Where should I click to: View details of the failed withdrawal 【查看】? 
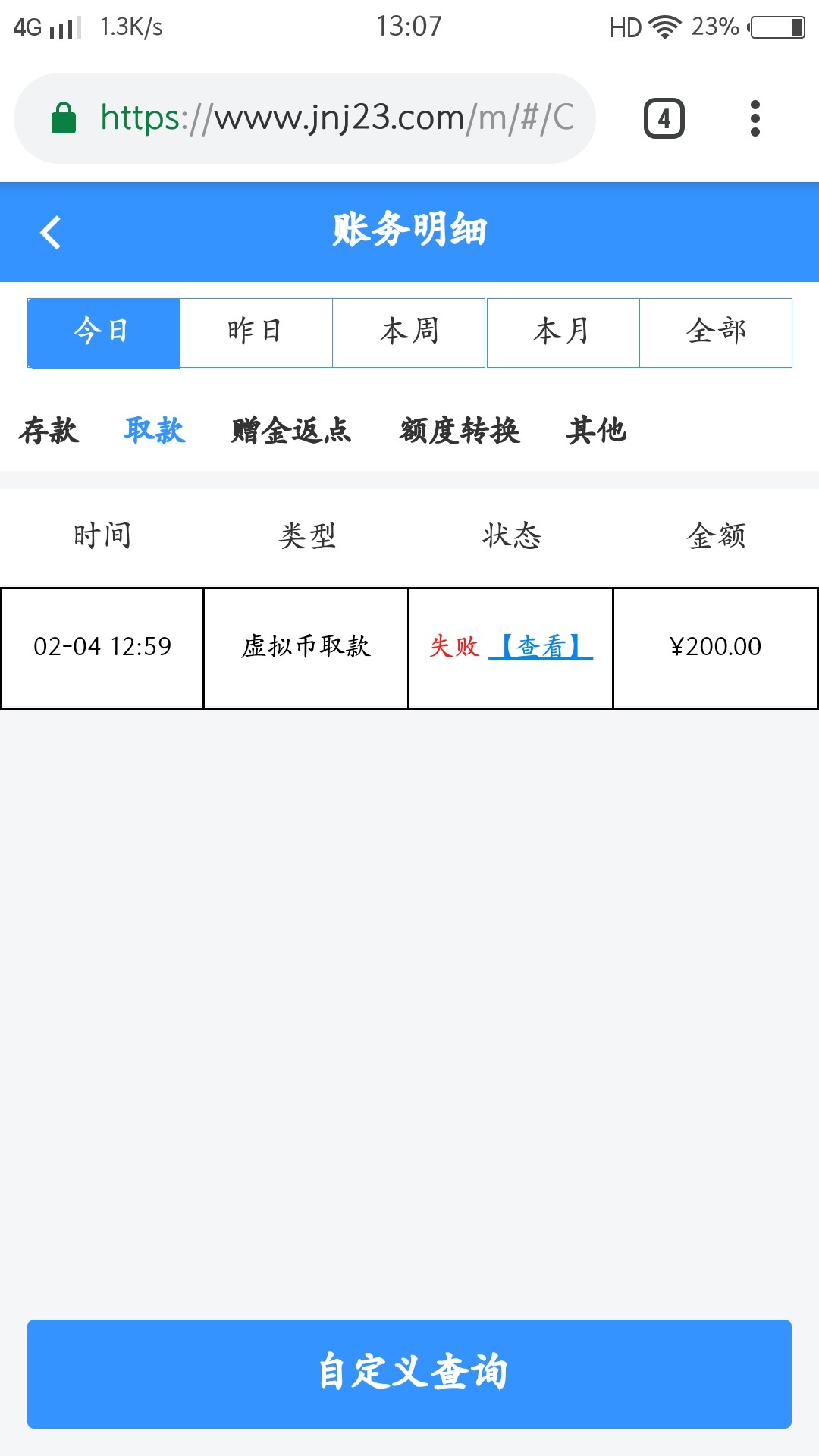pos(541,647)
